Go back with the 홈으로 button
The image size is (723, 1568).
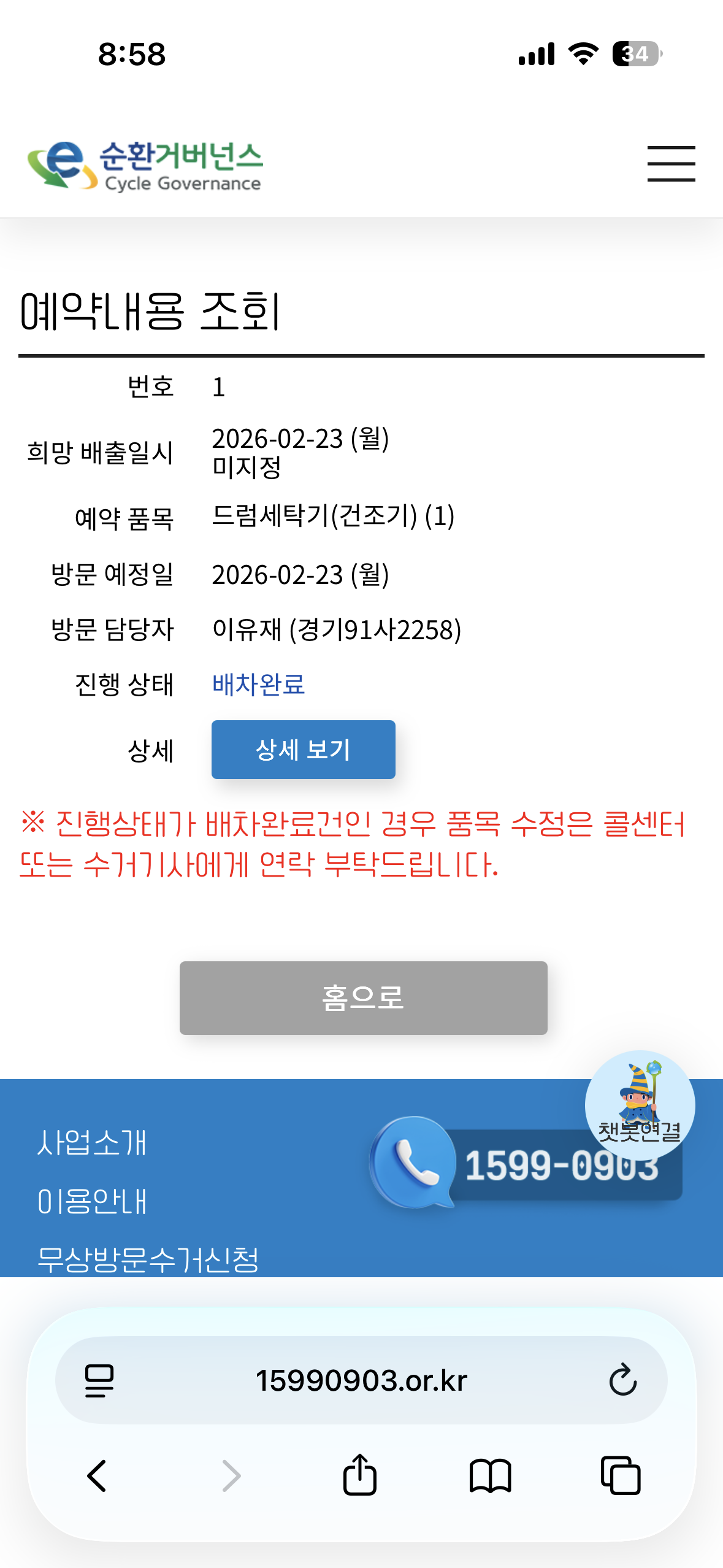pyautogui.click(x=363, y=997)
